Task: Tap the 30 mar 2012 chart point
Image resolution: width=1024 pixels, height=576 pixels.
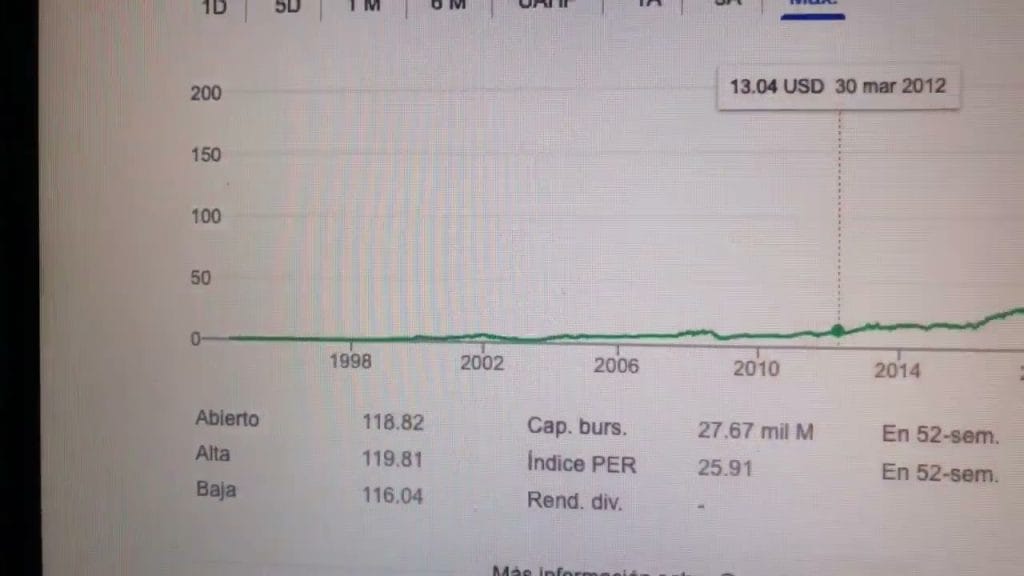Action: (838, 330)
